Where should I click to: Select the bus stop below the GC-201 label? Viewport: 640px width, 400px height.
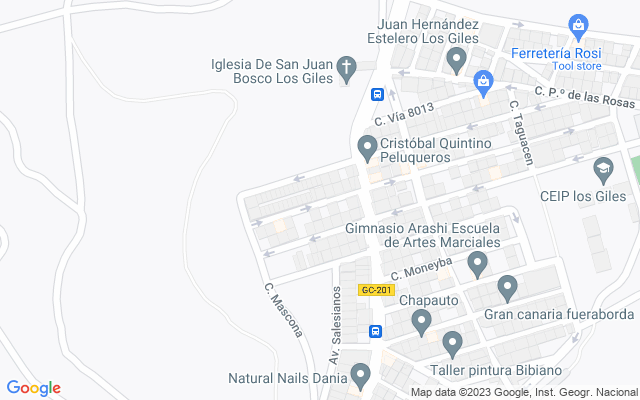pos(376,332)
